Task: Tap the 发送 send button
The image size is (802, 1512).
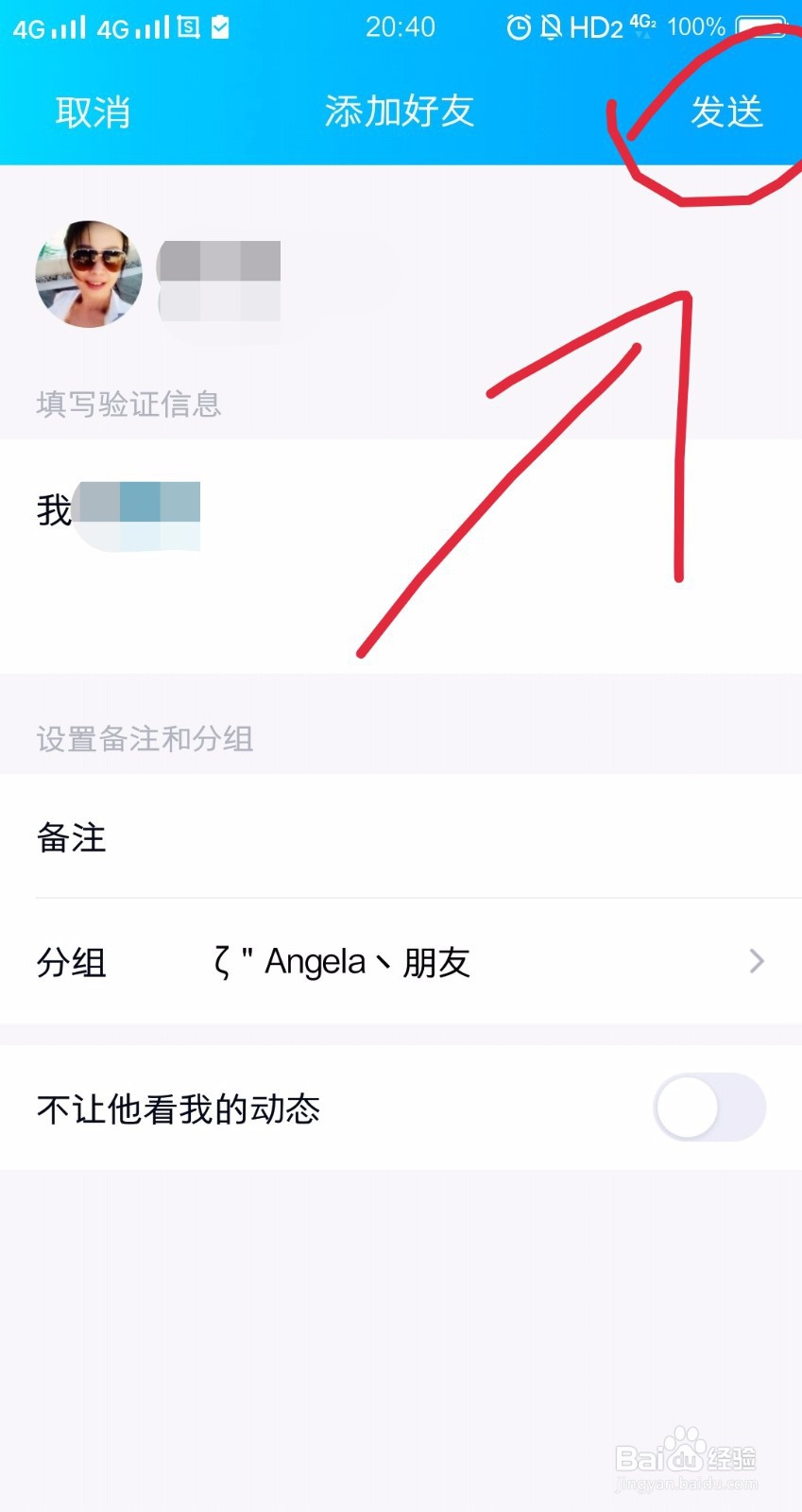Action: (729, 111)
